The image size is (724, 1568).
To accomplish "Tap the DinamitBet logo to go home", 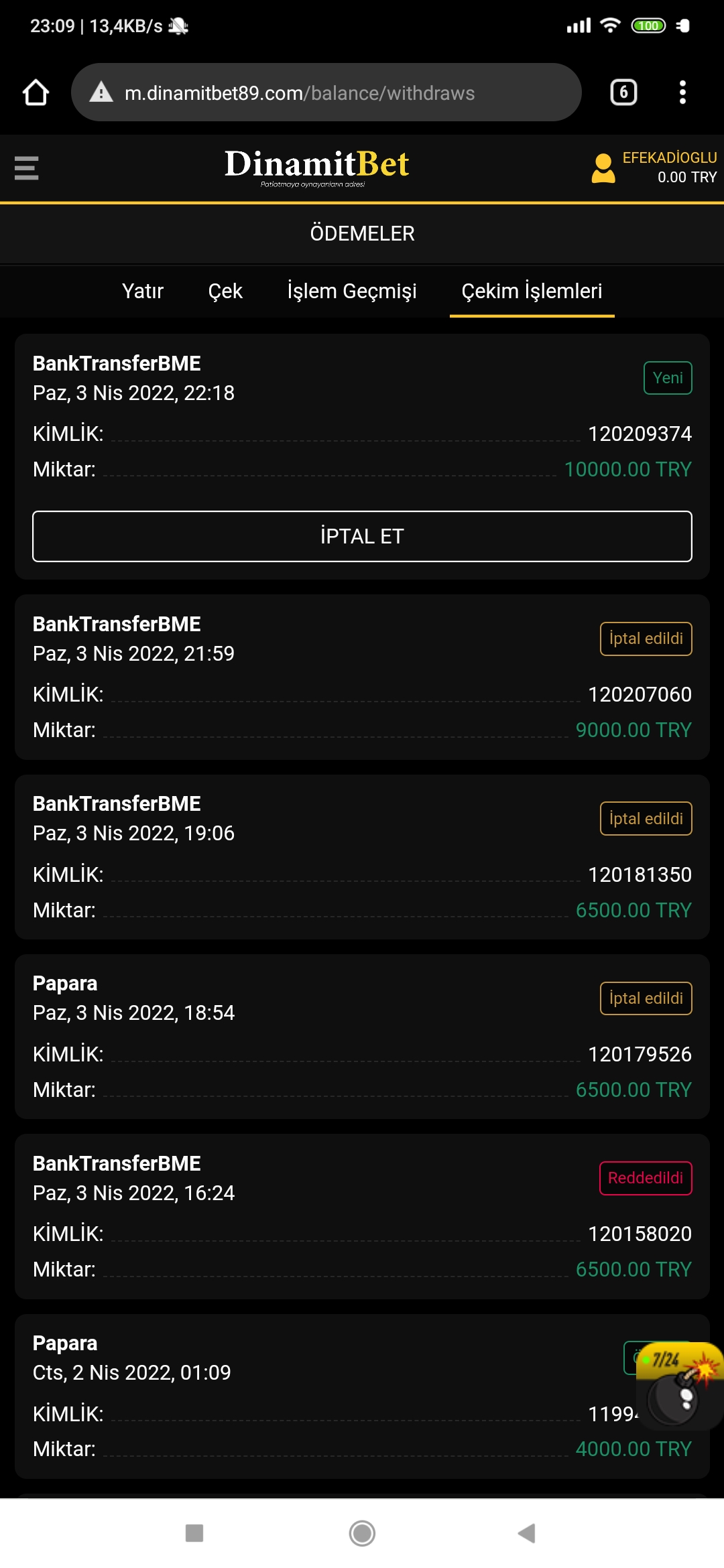I will click(x=316, y=168).
